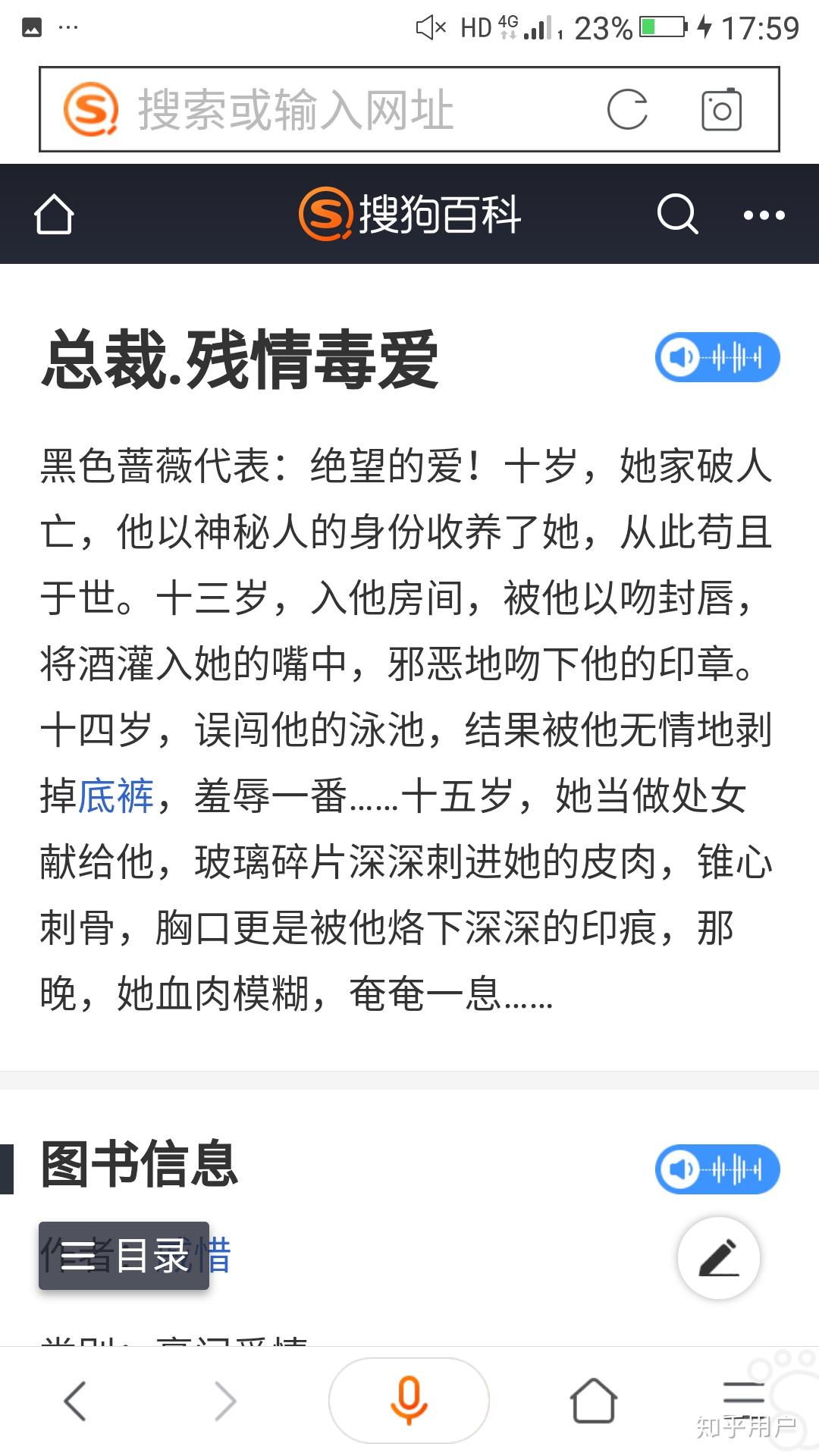The width and height of the screenshot is (819, 1456).
Task: Play audio for the 总裁.残情毒爱 summary
Action: [717, 357]
